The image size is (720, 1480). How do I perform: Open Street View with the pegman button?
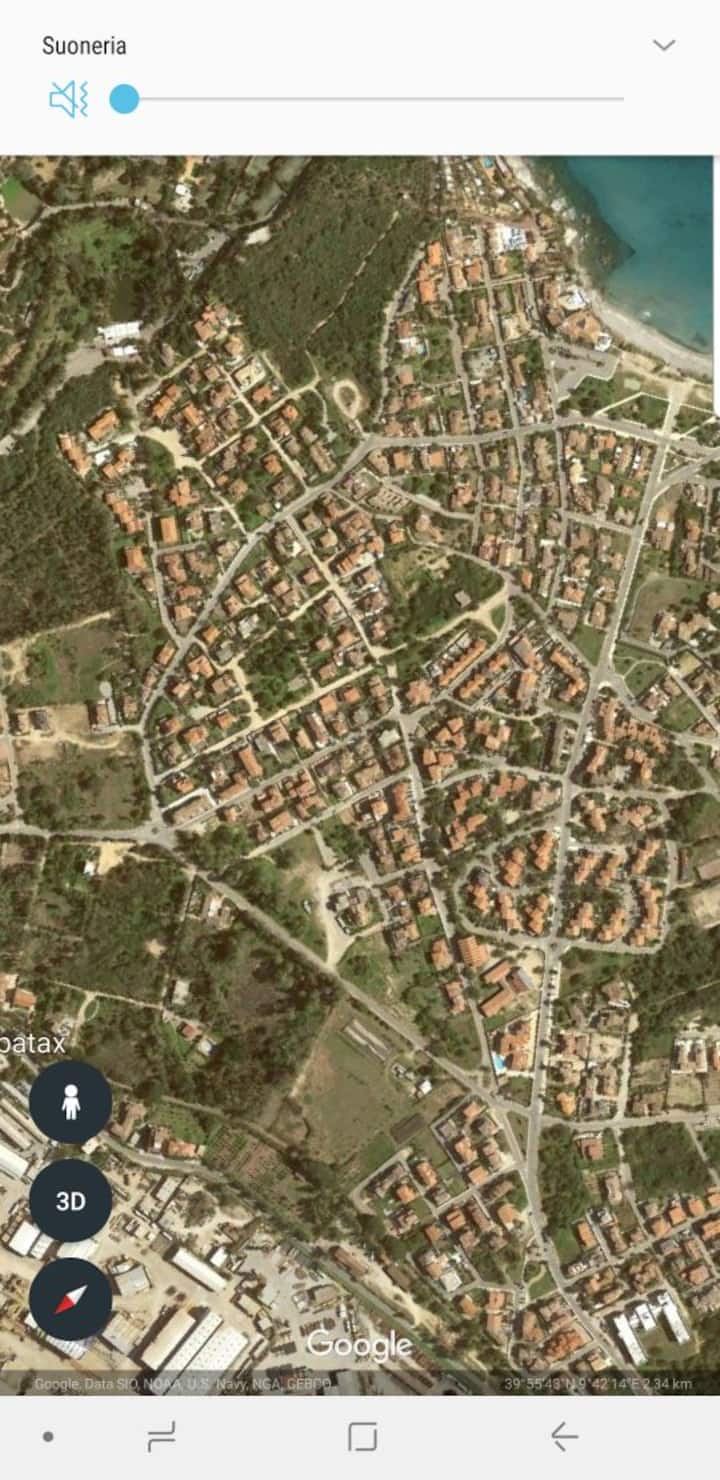[x=70, y=1102]
